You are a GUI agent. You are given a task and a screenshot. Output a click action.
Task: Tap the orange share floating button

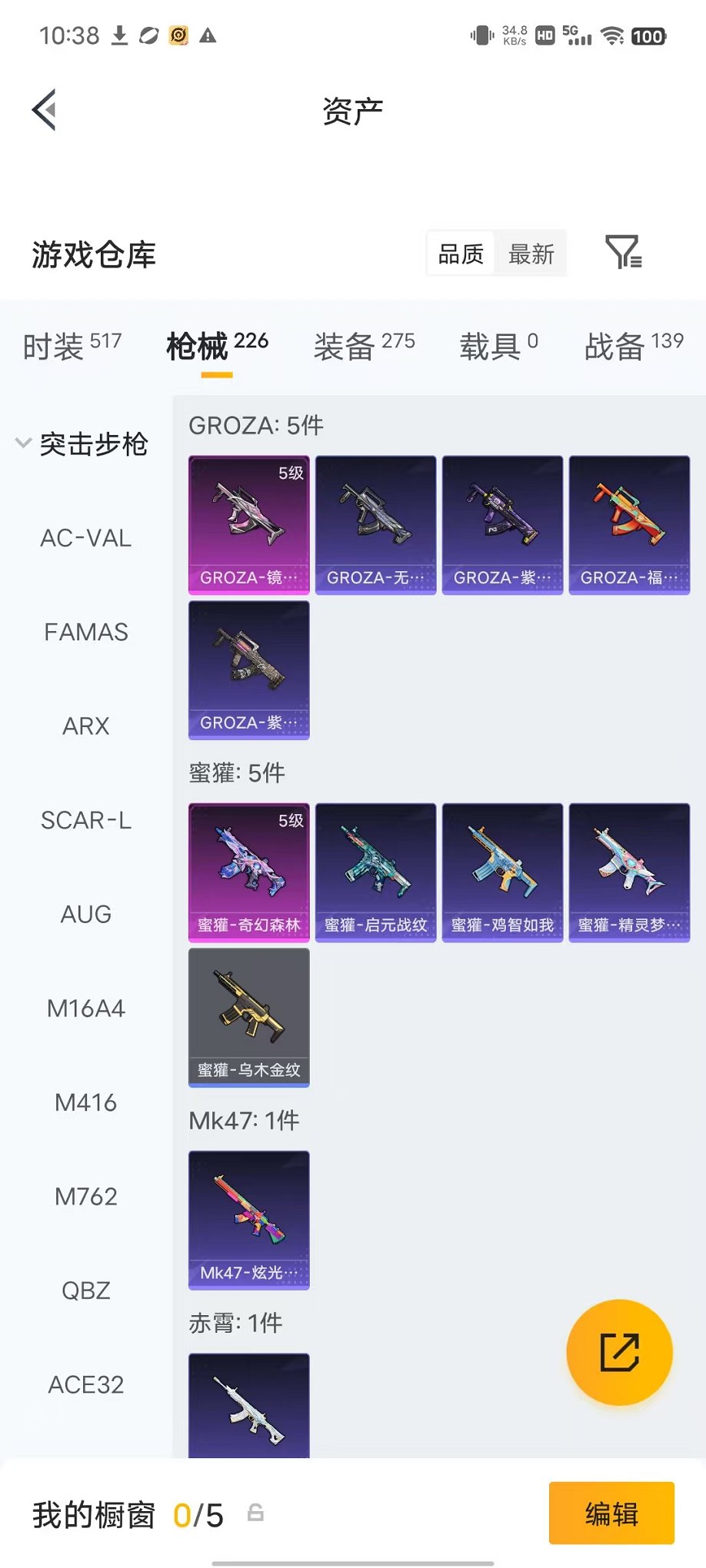pos(619,1352)
